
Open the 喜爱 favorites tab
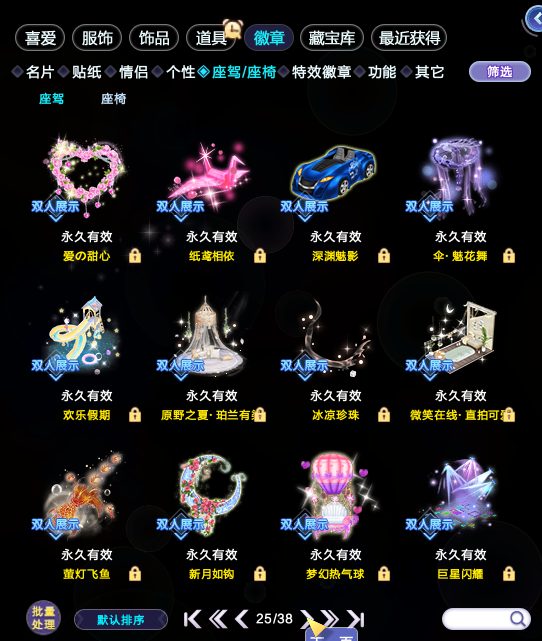pos(40,38)
